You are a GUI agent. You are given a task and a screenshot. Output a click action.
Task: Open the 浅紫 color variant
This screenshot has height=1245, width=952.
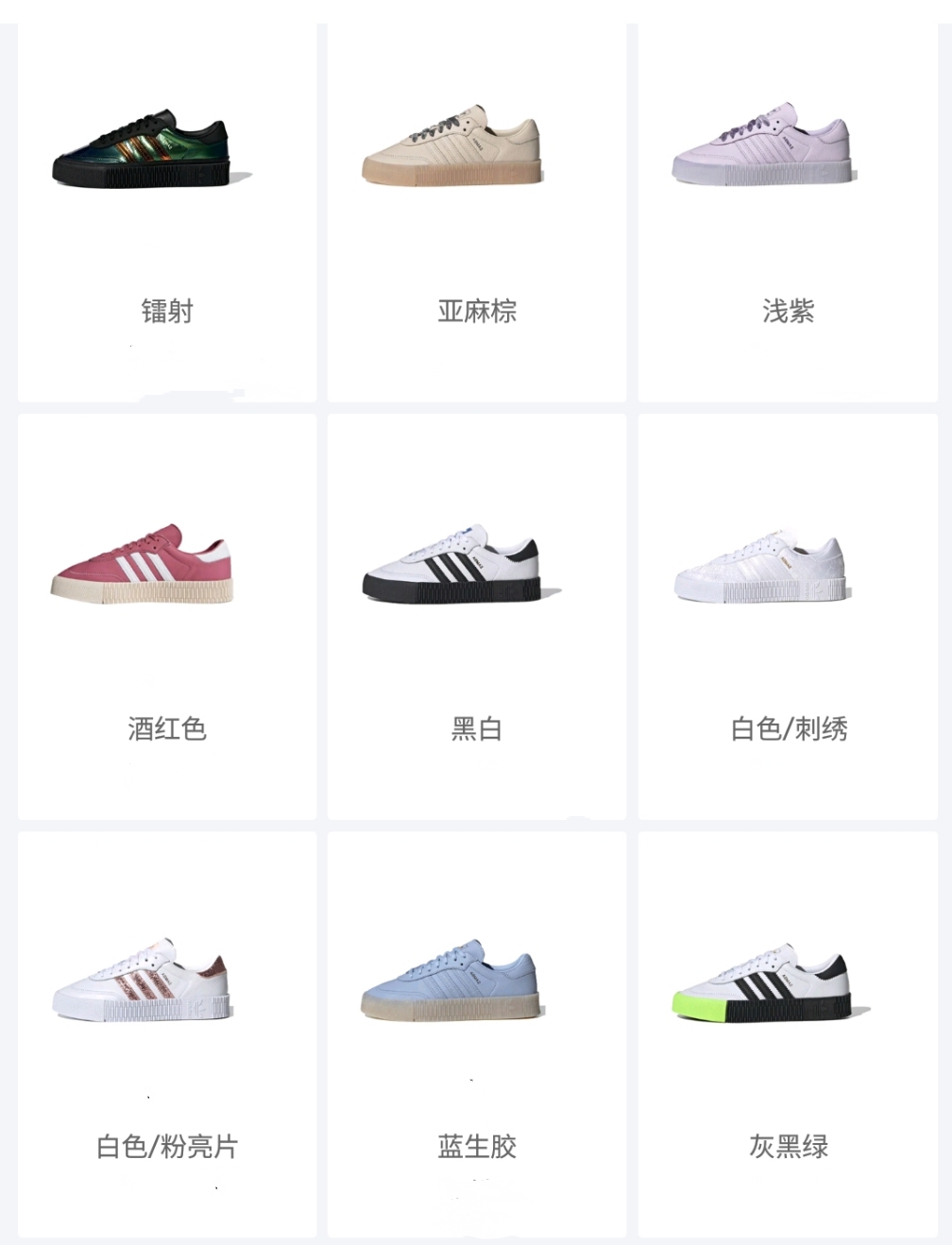(788, 213)
